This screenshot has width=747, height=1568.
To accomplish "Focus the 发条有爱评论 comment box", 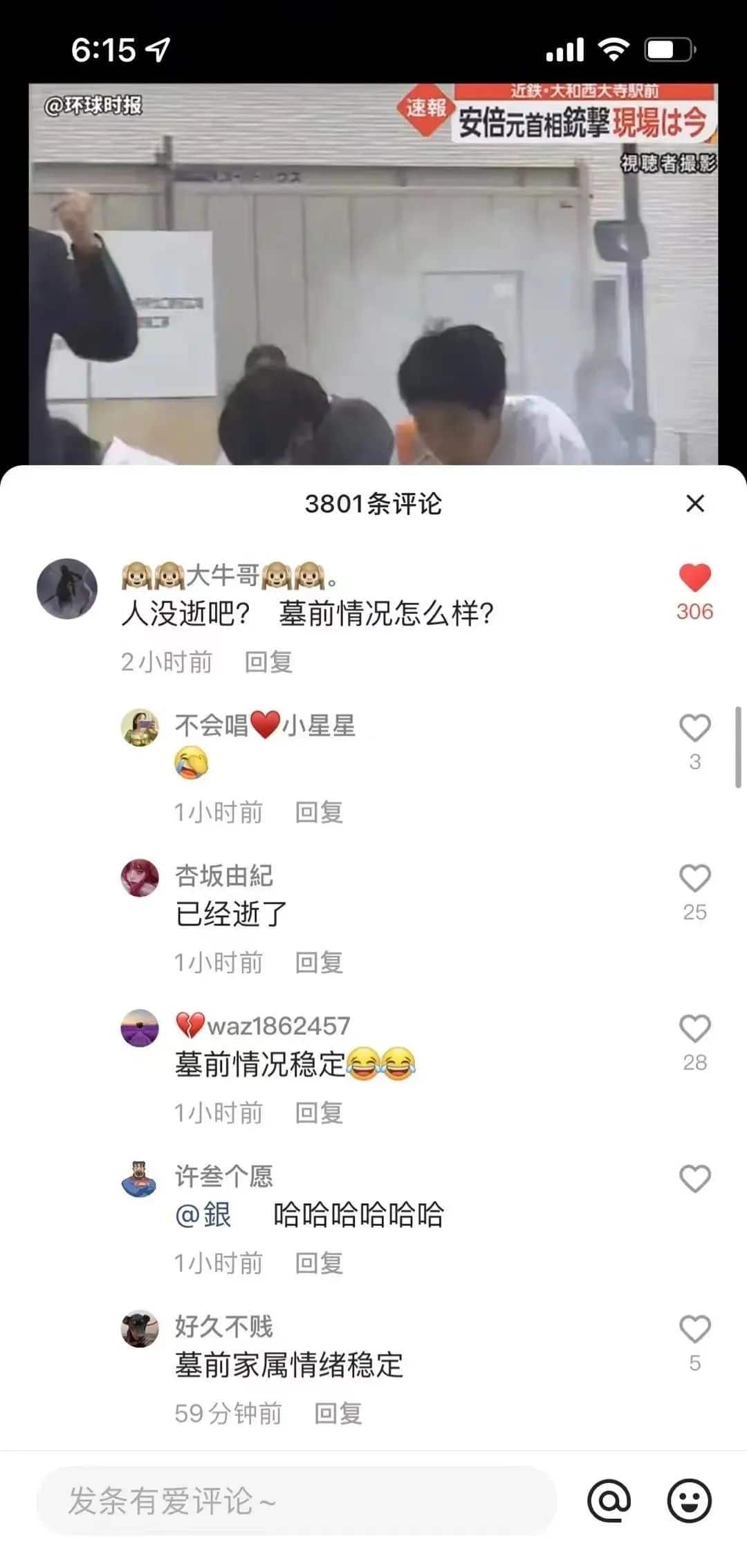I will (x=296, y=1501).
